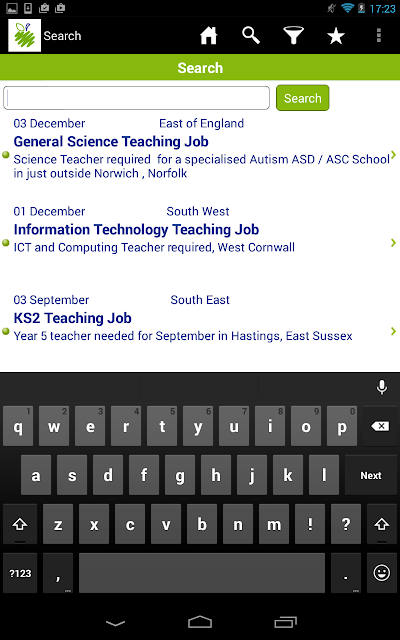Switch keyboard to ?123 symbols
Viewport: 400px width, 640px height.
click(x=20, y=573)
